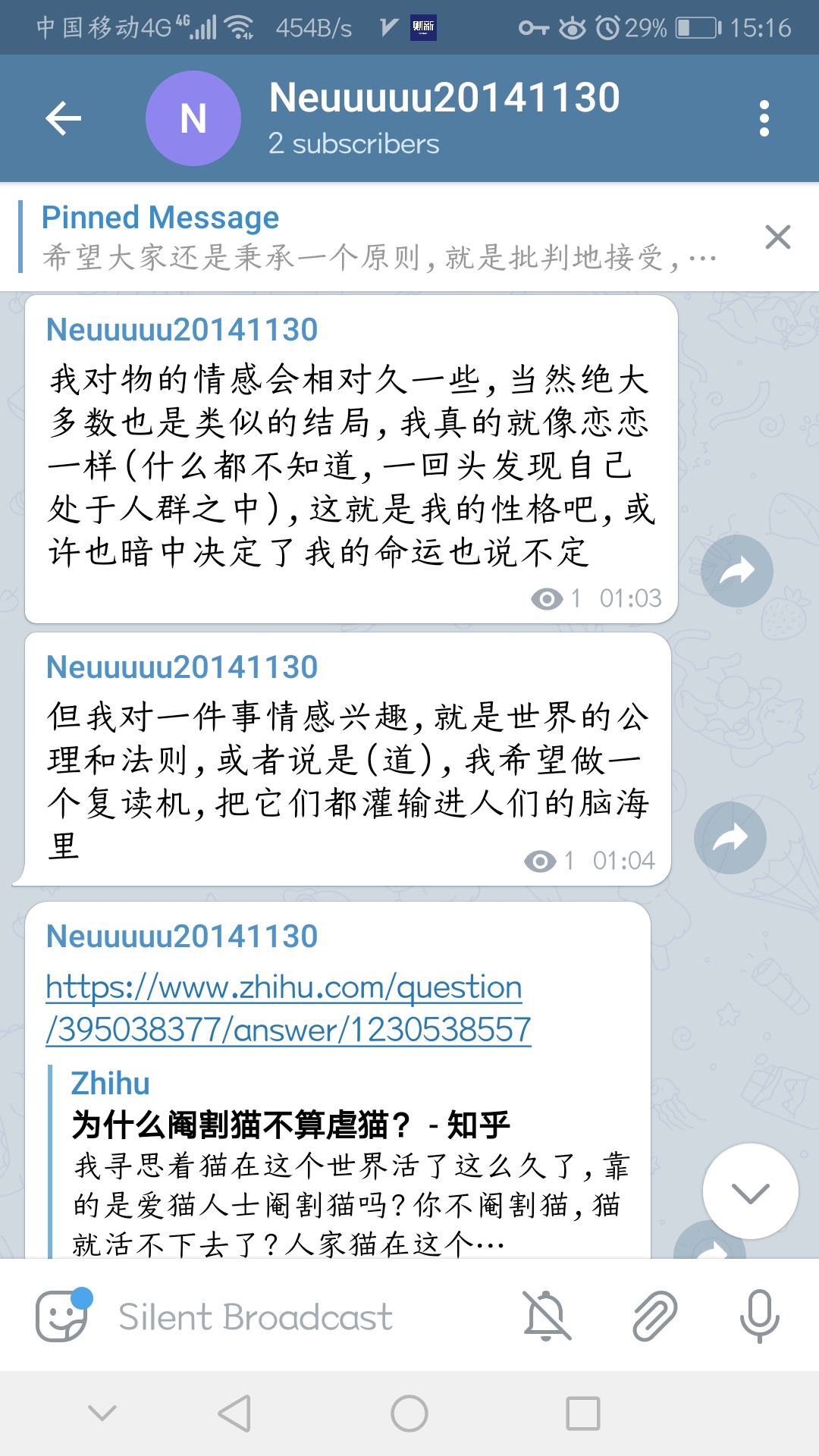819x1456 pixels.
Task: Open the zhihu.com question link
Action: tap(288, 1009)
